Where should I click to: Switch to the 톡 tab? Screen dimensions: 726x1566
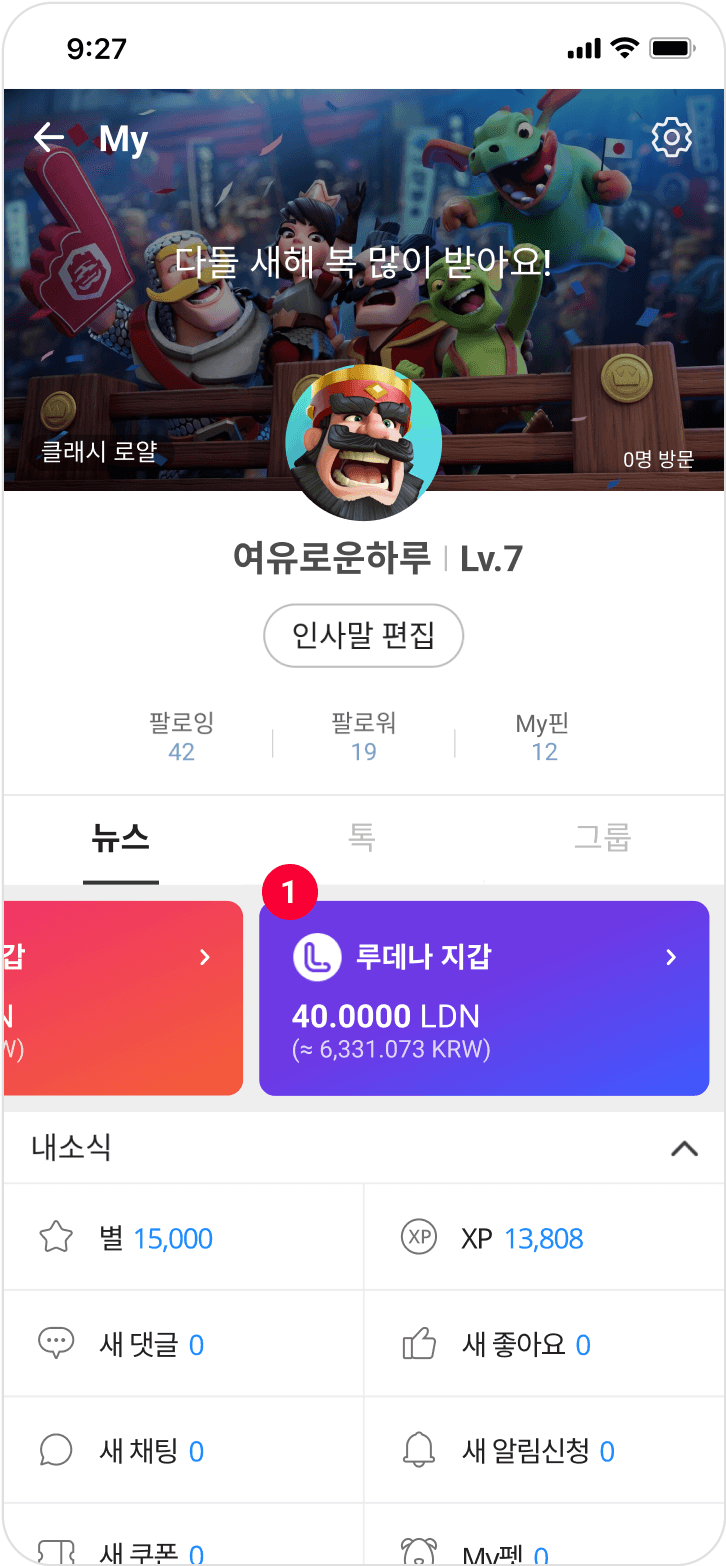[x=362, y=838]
